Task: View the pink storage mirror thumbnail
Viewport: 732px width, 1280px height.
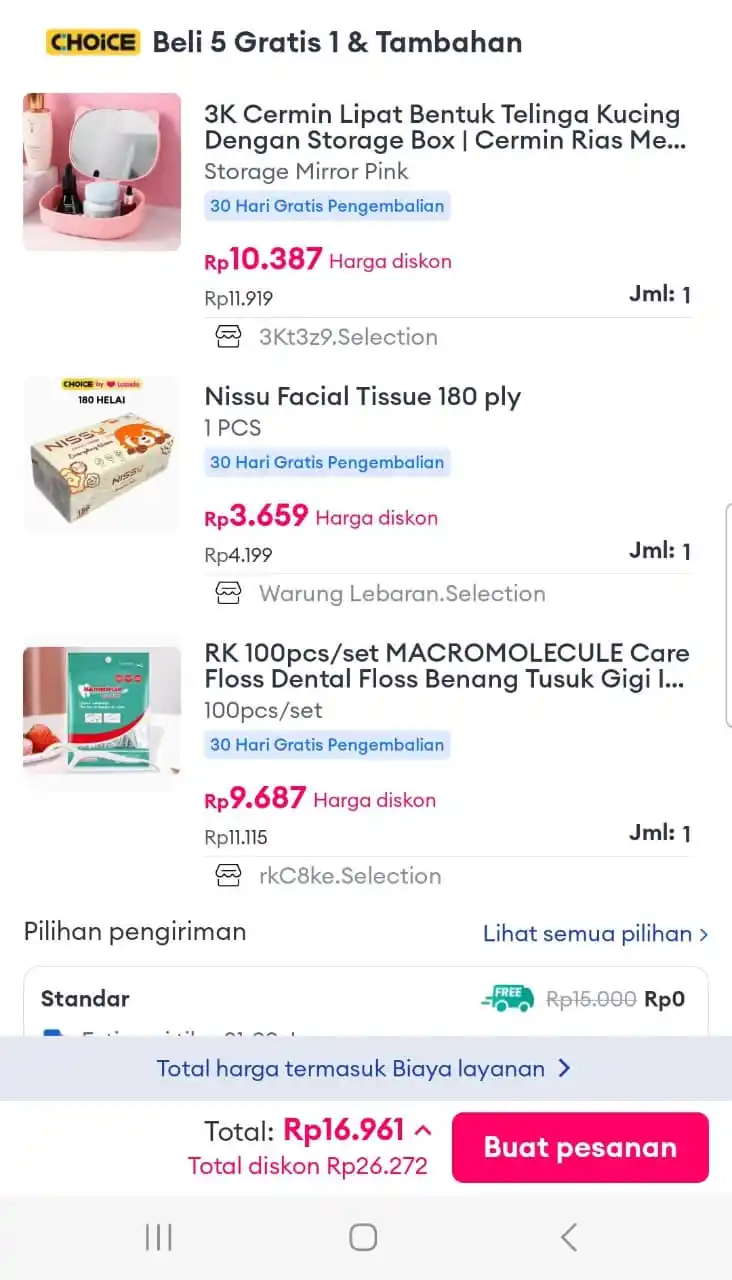Action: (x=101, y=171)
